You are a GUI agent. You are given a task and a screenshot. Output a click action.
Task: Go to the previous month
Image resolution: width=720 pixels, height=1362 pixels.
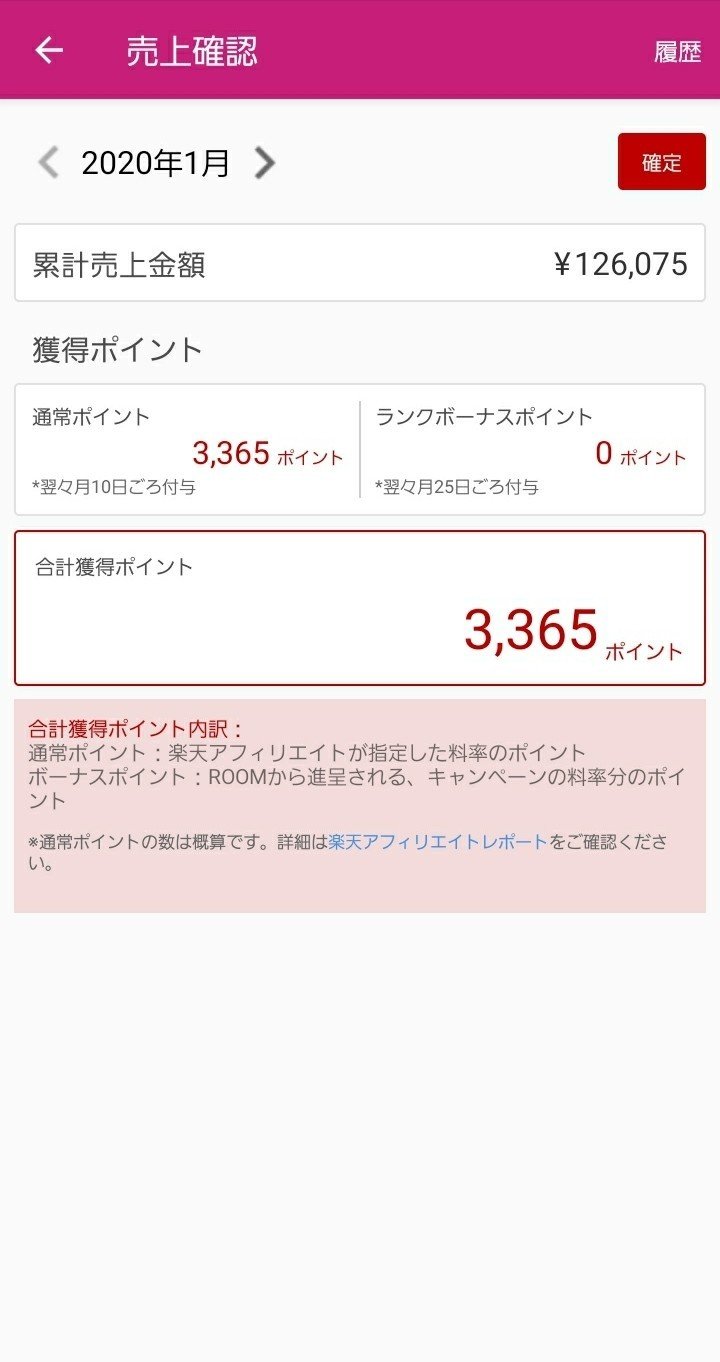(48, 162)
